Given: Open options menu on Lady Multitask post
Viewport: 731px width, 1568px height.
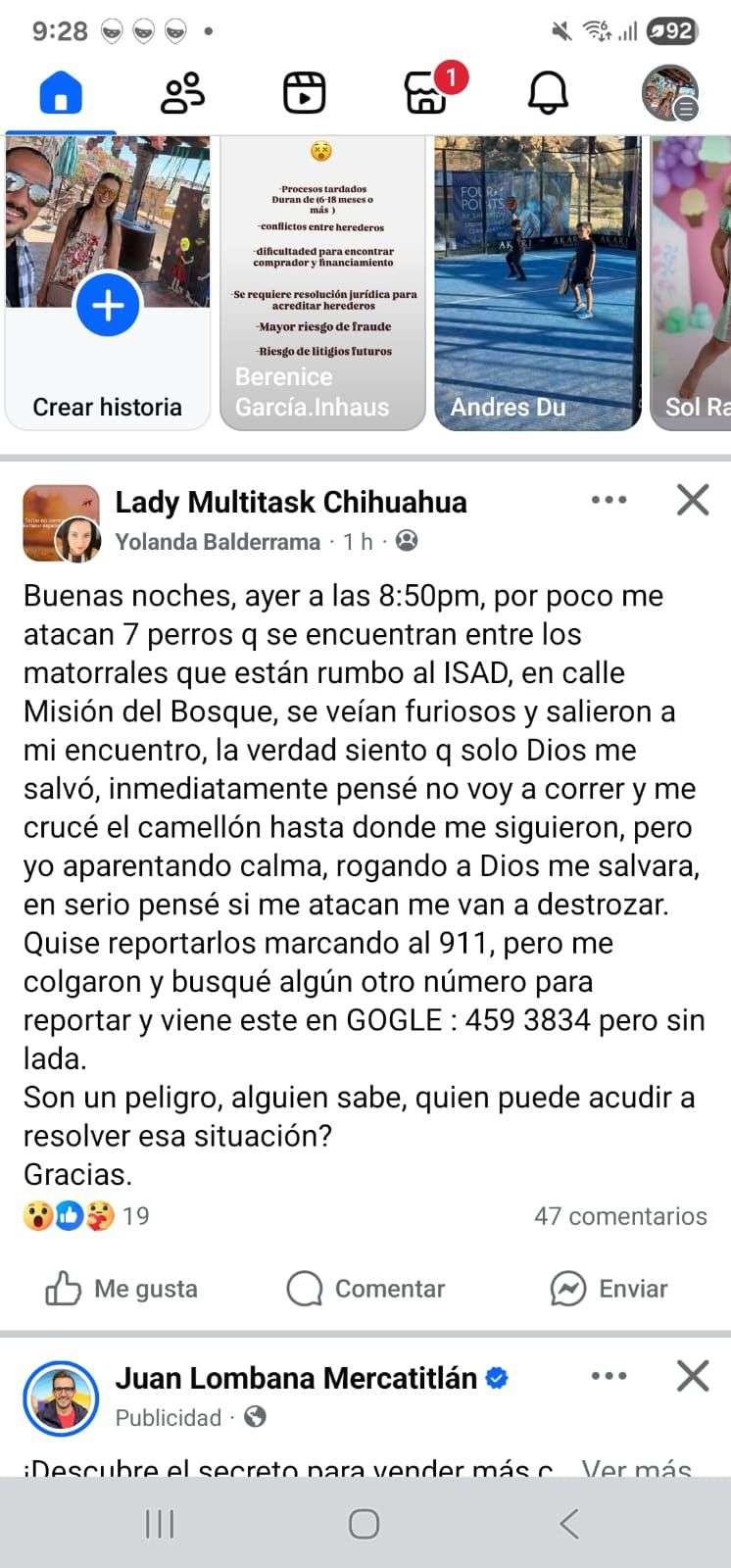Looking at the screenshot, I should [x=609, y=500].
